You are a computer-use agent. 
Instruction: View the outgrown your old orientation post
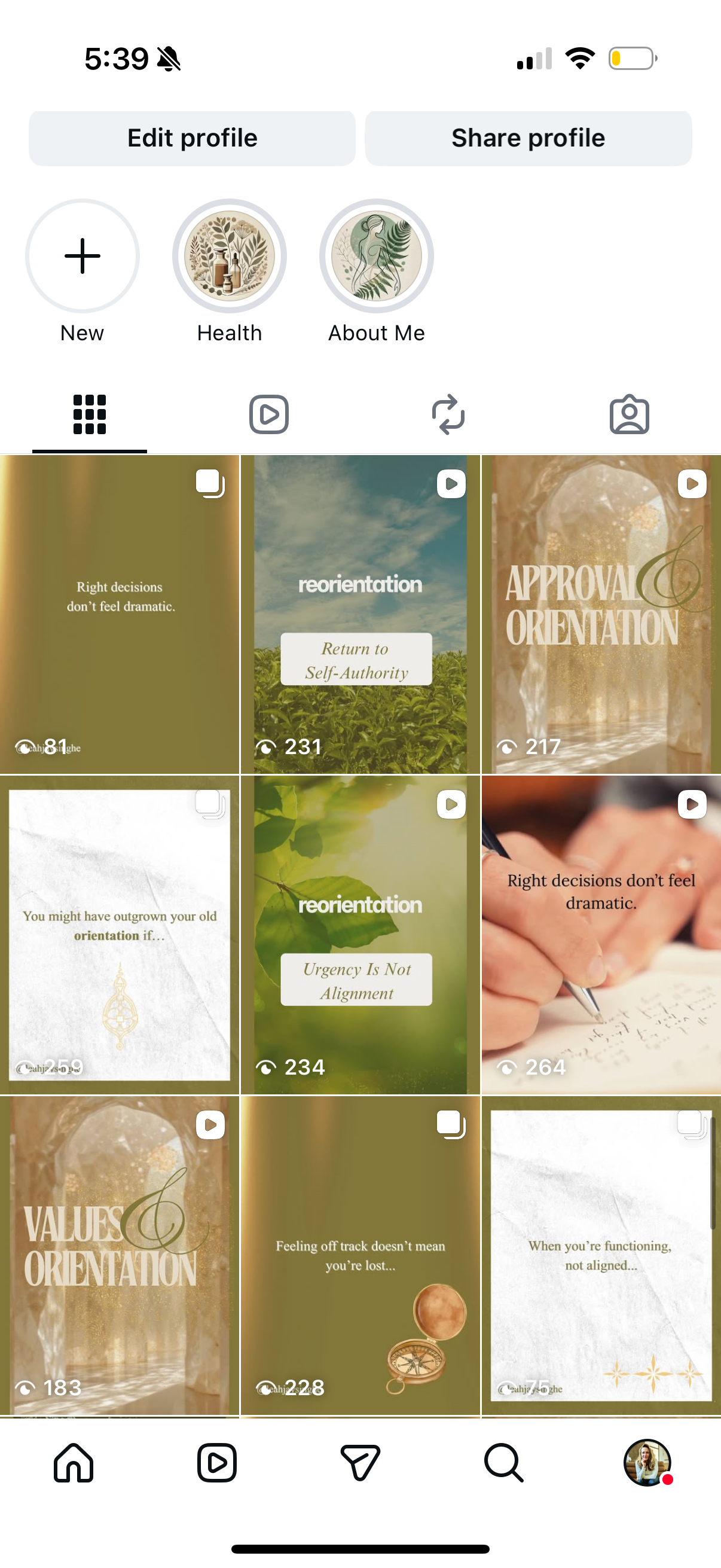point(119,934)
